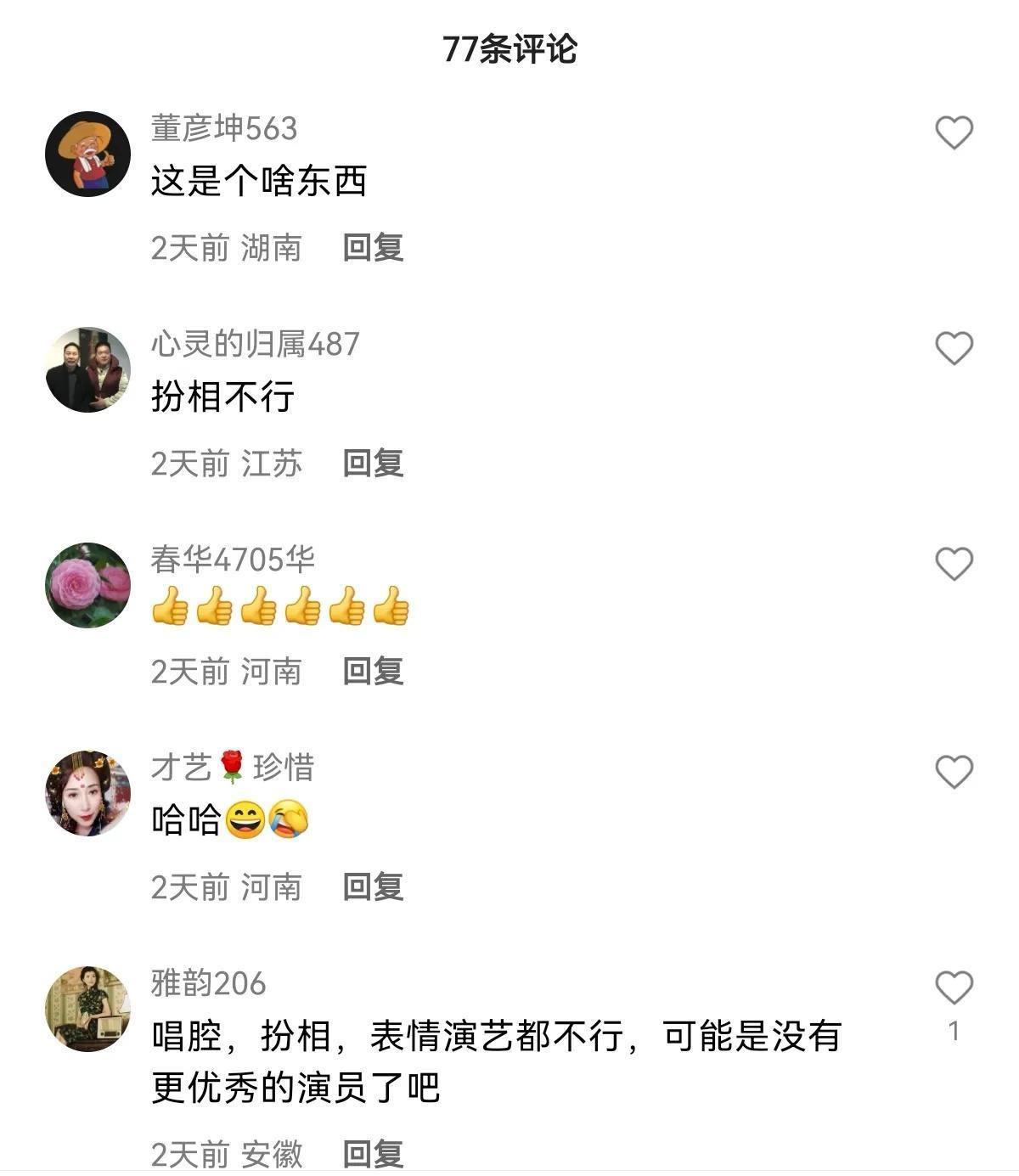Like the comment by 董彦坤563

point(954,133)
